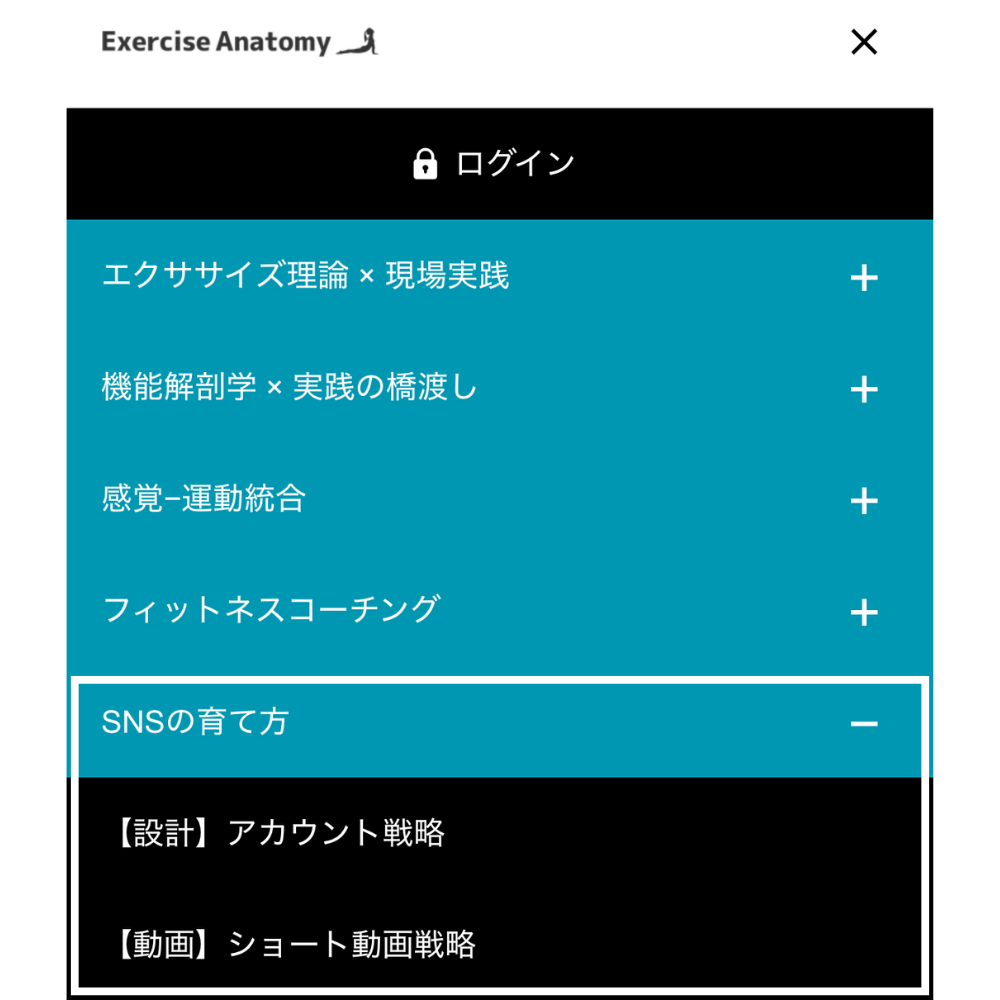This screenshot has width=1000, height=1000.
Task: Collapse the SNSの育て方 section
Action: point(863,723)
